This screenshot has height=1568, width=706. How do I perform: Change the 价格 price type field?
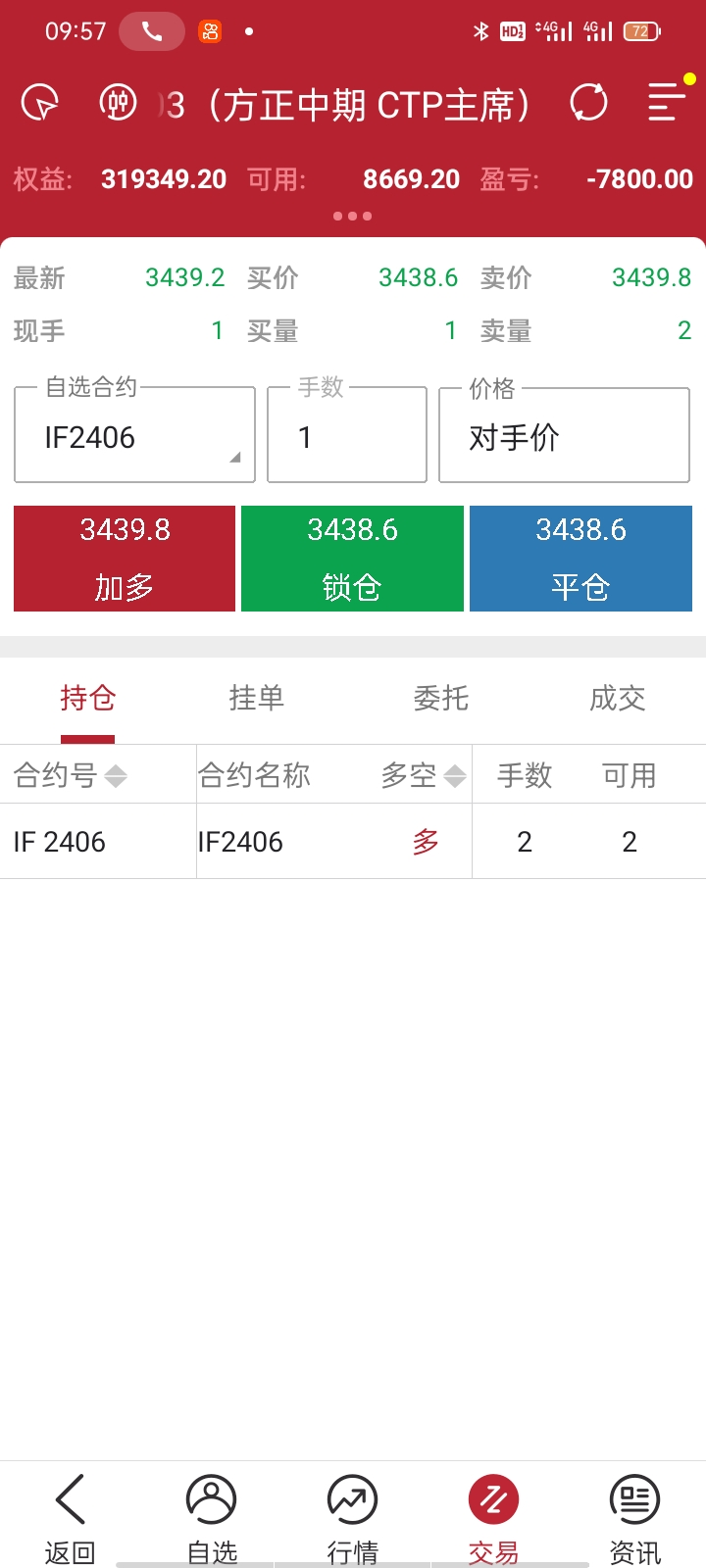pos(564,437)
